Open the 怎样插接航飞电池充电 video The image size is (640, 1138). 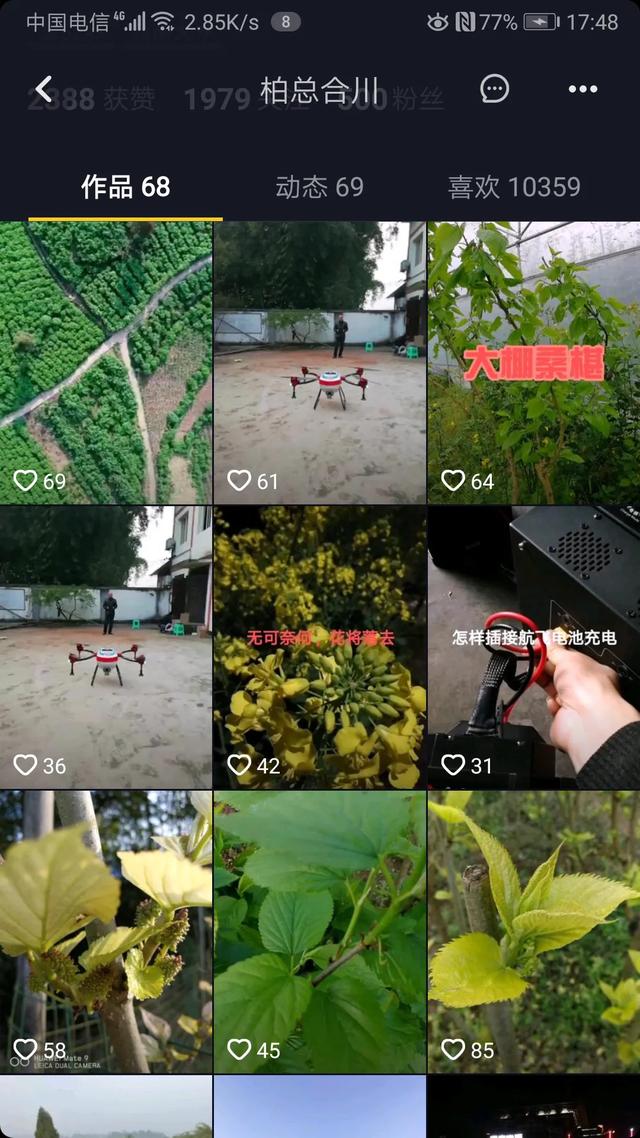(534, 647)
